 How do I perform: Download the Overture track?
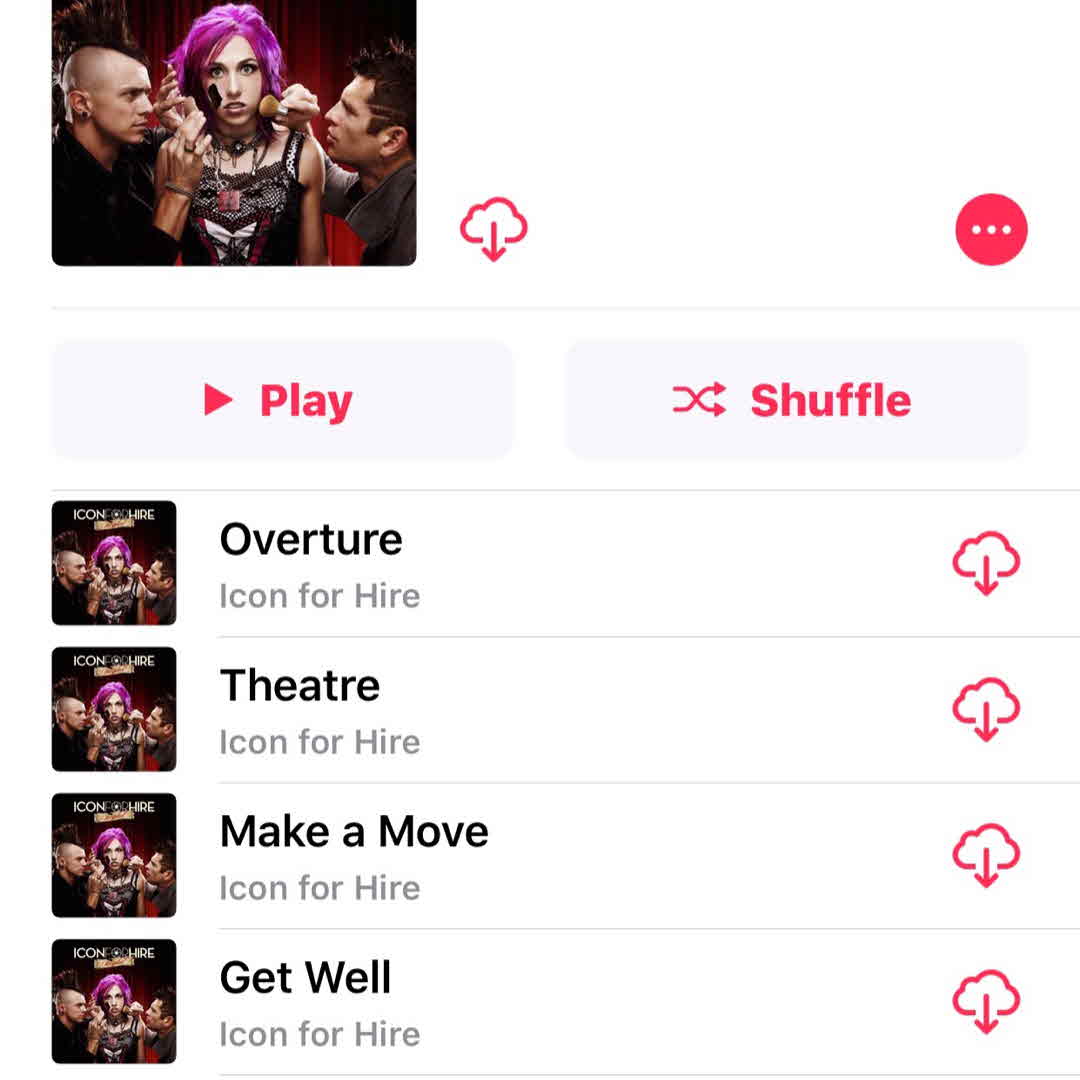coord(985,564)
